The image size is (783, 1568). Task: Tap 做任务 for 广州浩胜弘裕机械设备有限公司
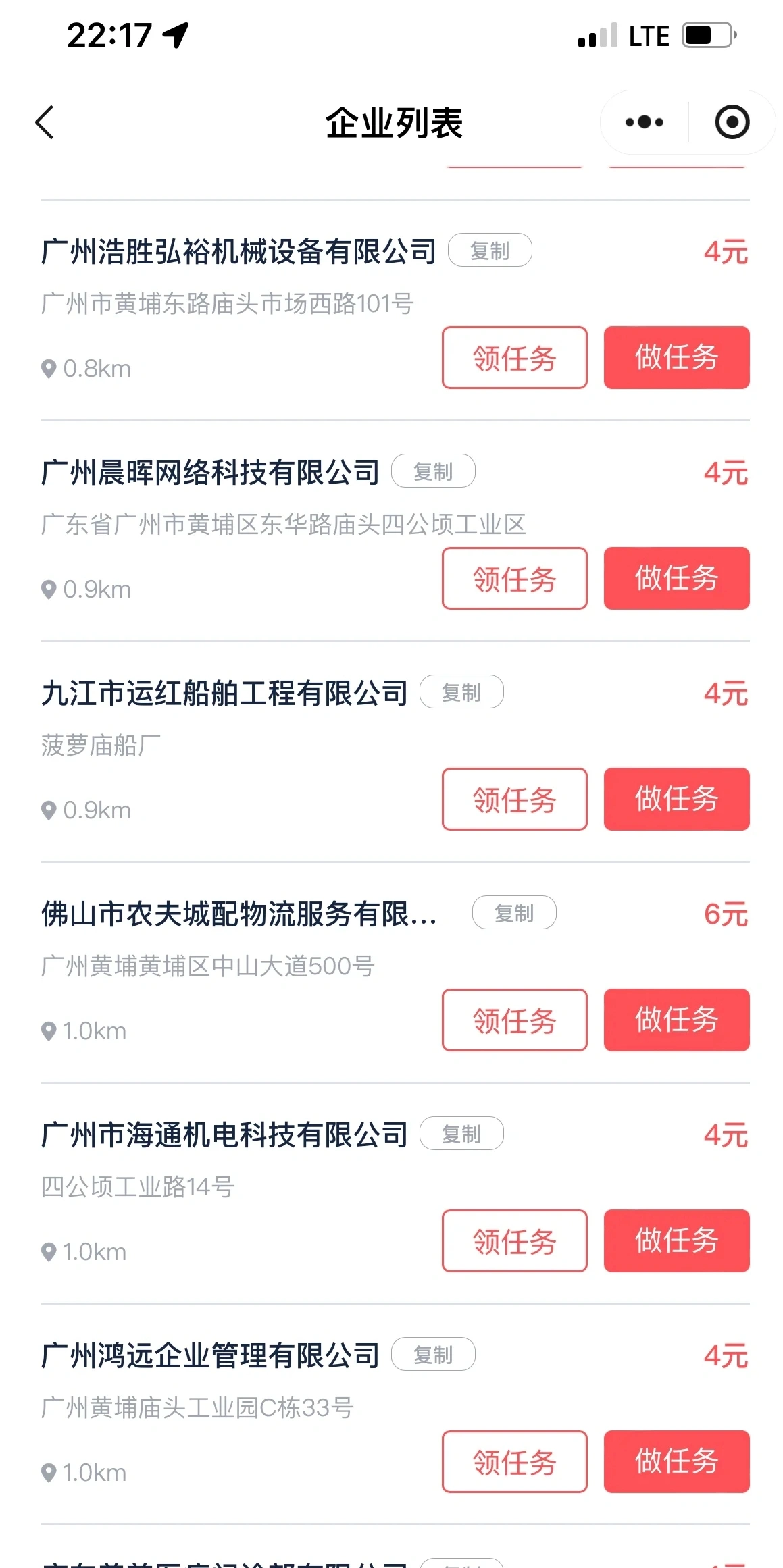tap(676, 358)
